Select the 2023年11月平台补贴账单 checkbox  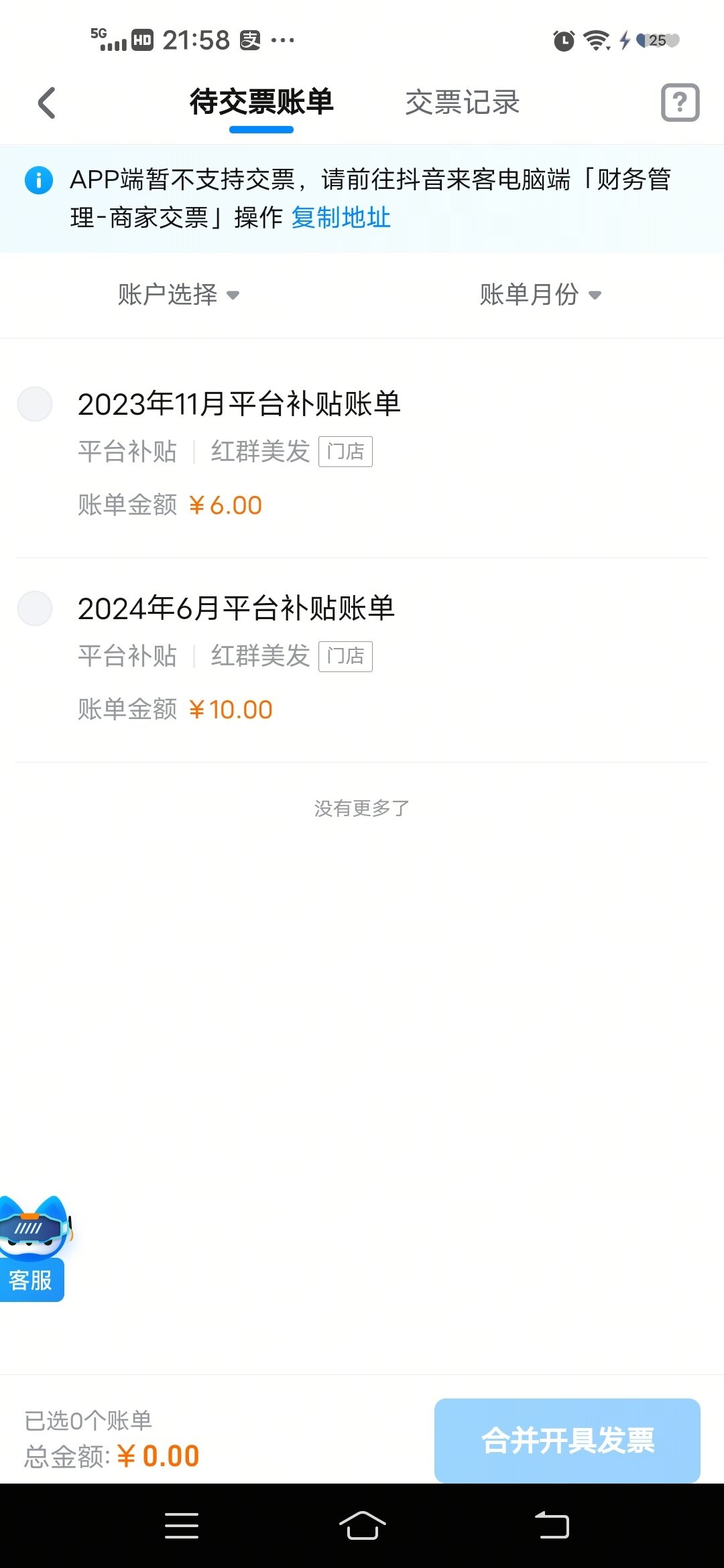tap(35, 404)
